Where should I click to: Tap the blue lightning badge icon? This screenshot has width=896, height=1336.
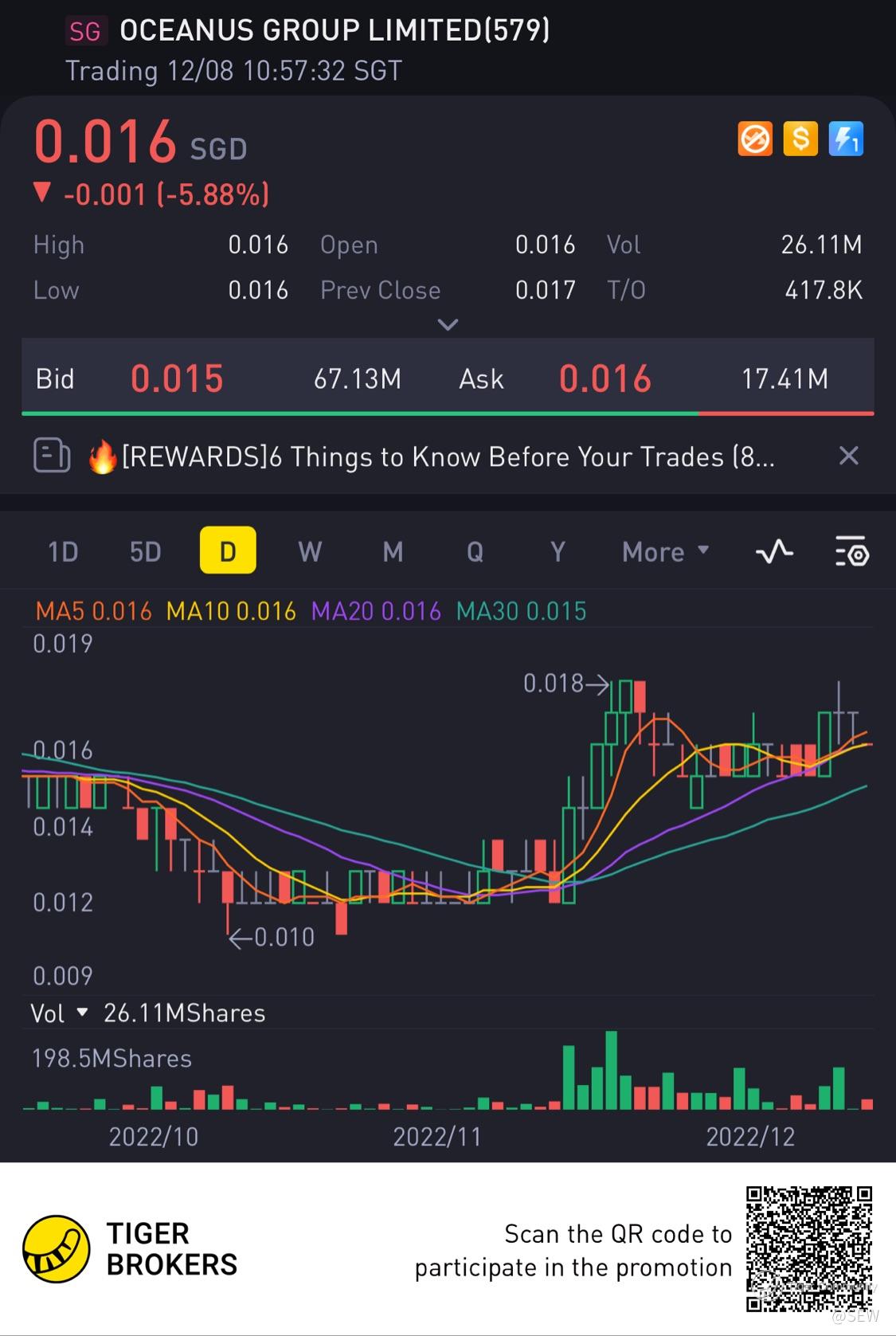(846, 139)
